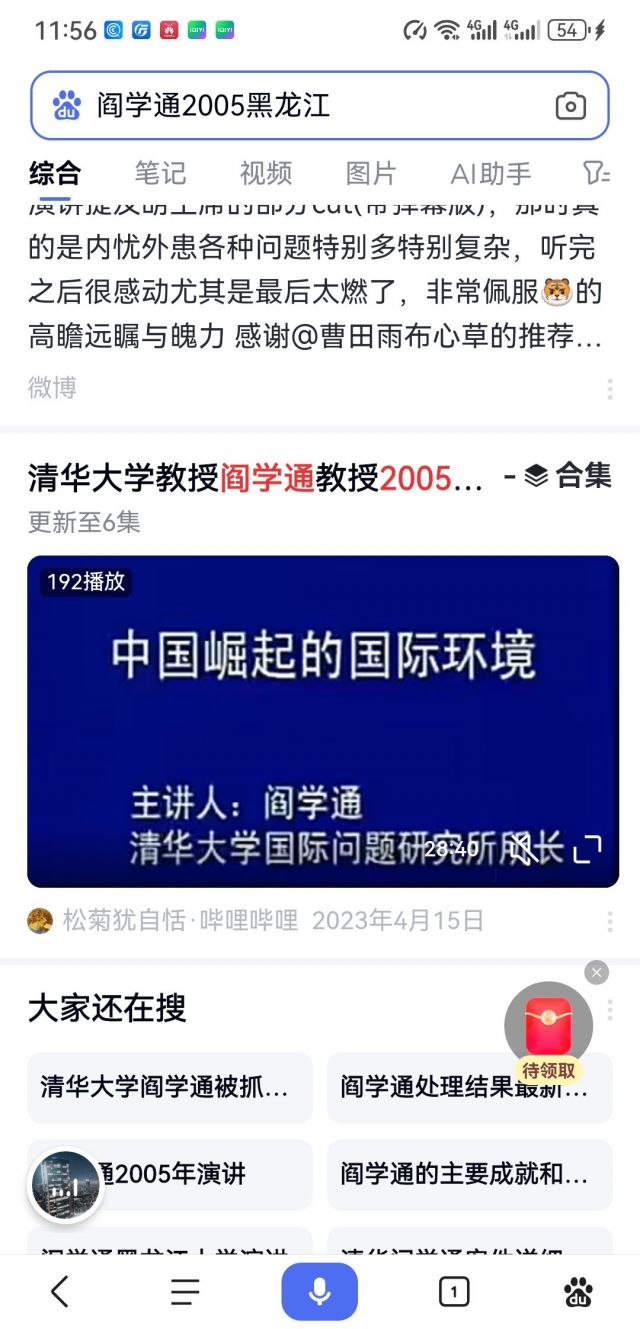Switch to the 笔记 tab
Viewport: 640px width, 1329px height.
coord(160,173)
